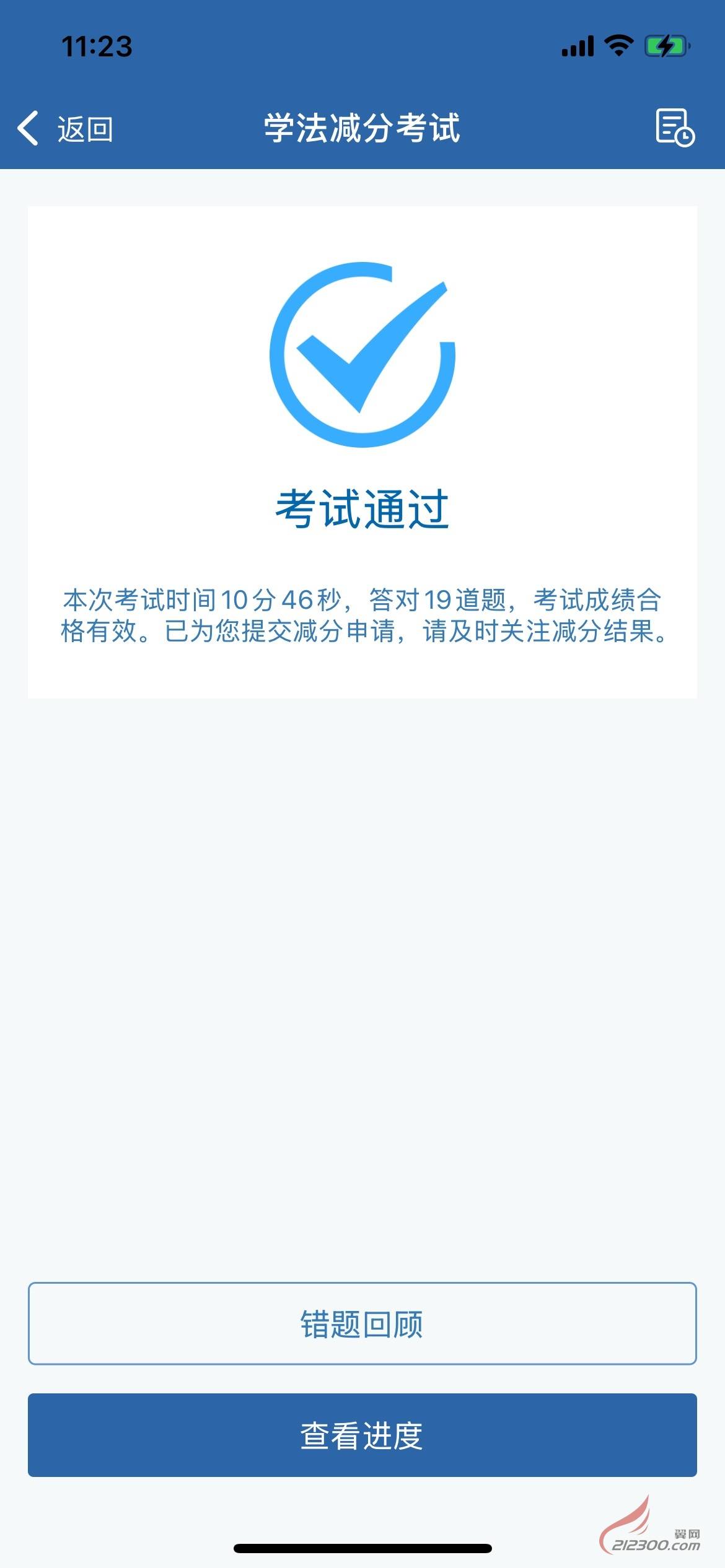The image size is (725, 1568).
Task: Review wrong answers via 错题回顾
Action: 362,1323
